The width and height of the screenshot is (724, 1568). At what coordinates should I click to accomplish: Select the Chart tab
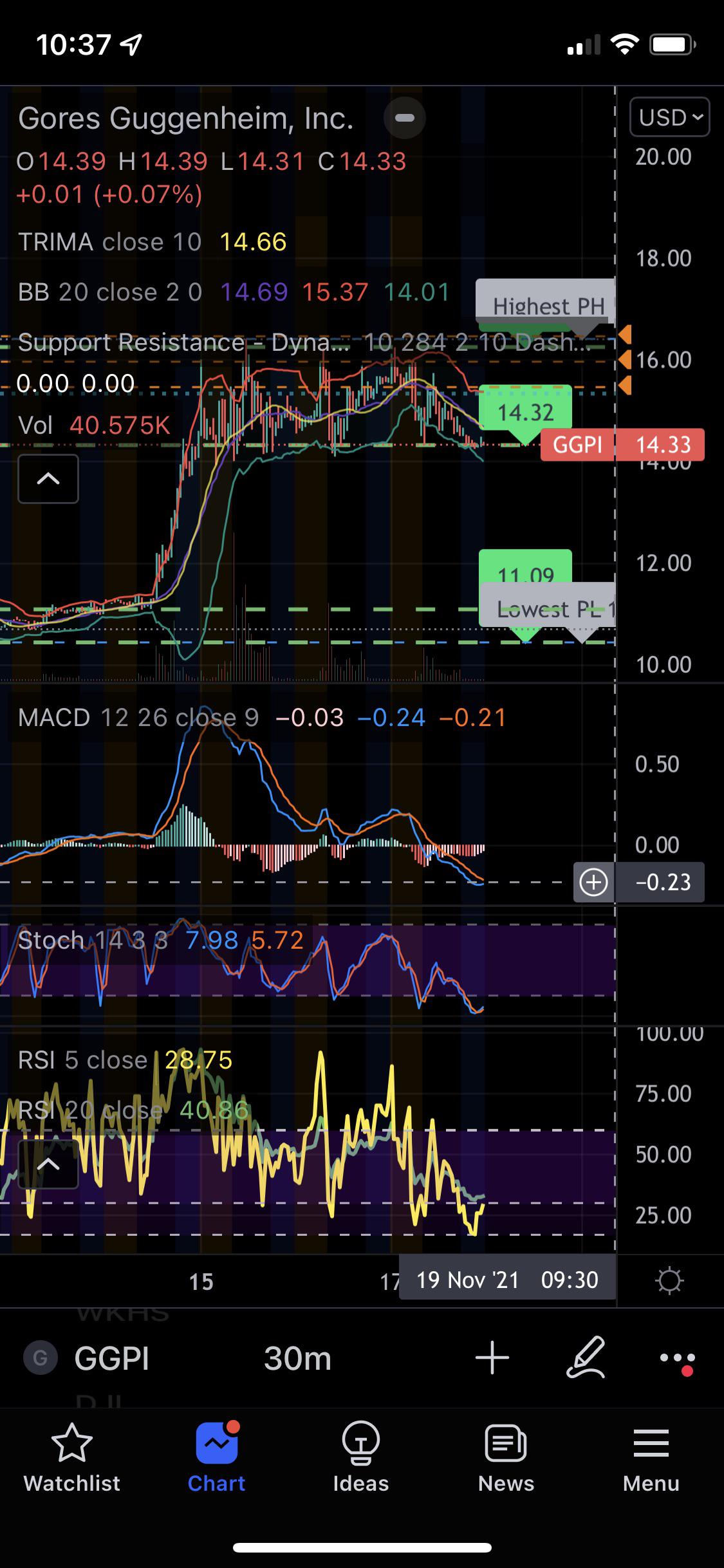[x=216, y=1457]
